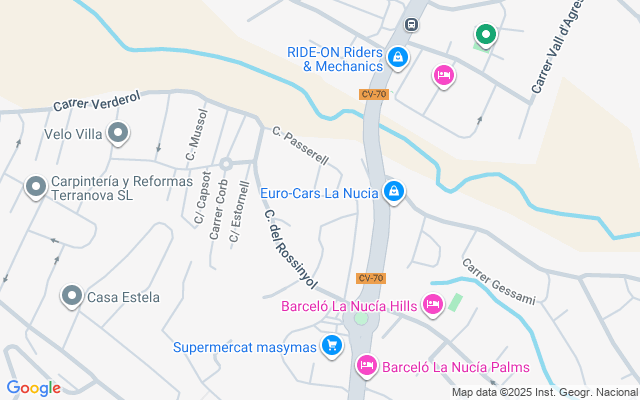The height and width of the screenshot is (400, 640).
Task: Open the Barceló La Nucía Hills hotel marker
Action: tap(432, 305)
